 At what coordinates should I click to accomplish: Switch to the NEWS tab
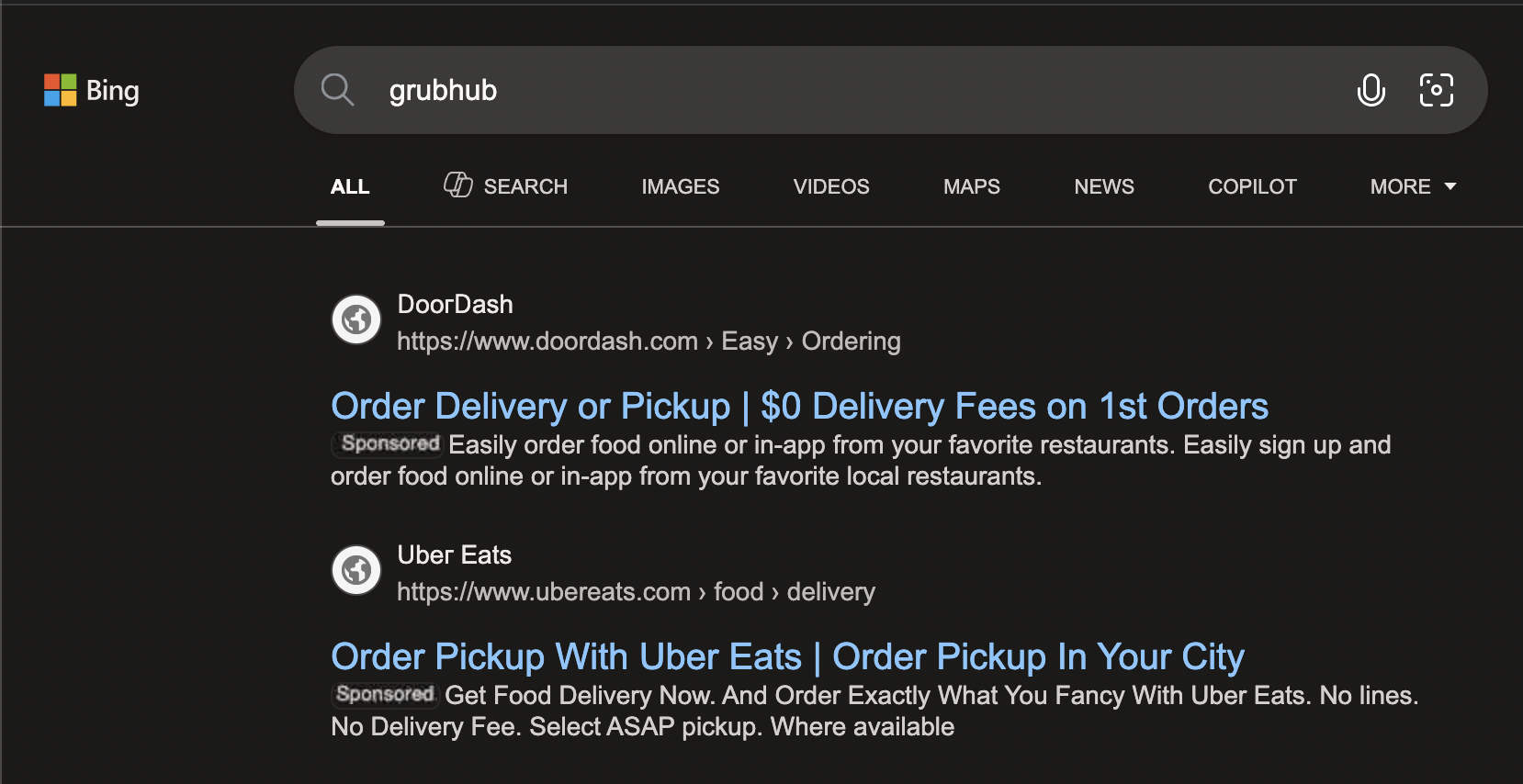(1103, 186)
